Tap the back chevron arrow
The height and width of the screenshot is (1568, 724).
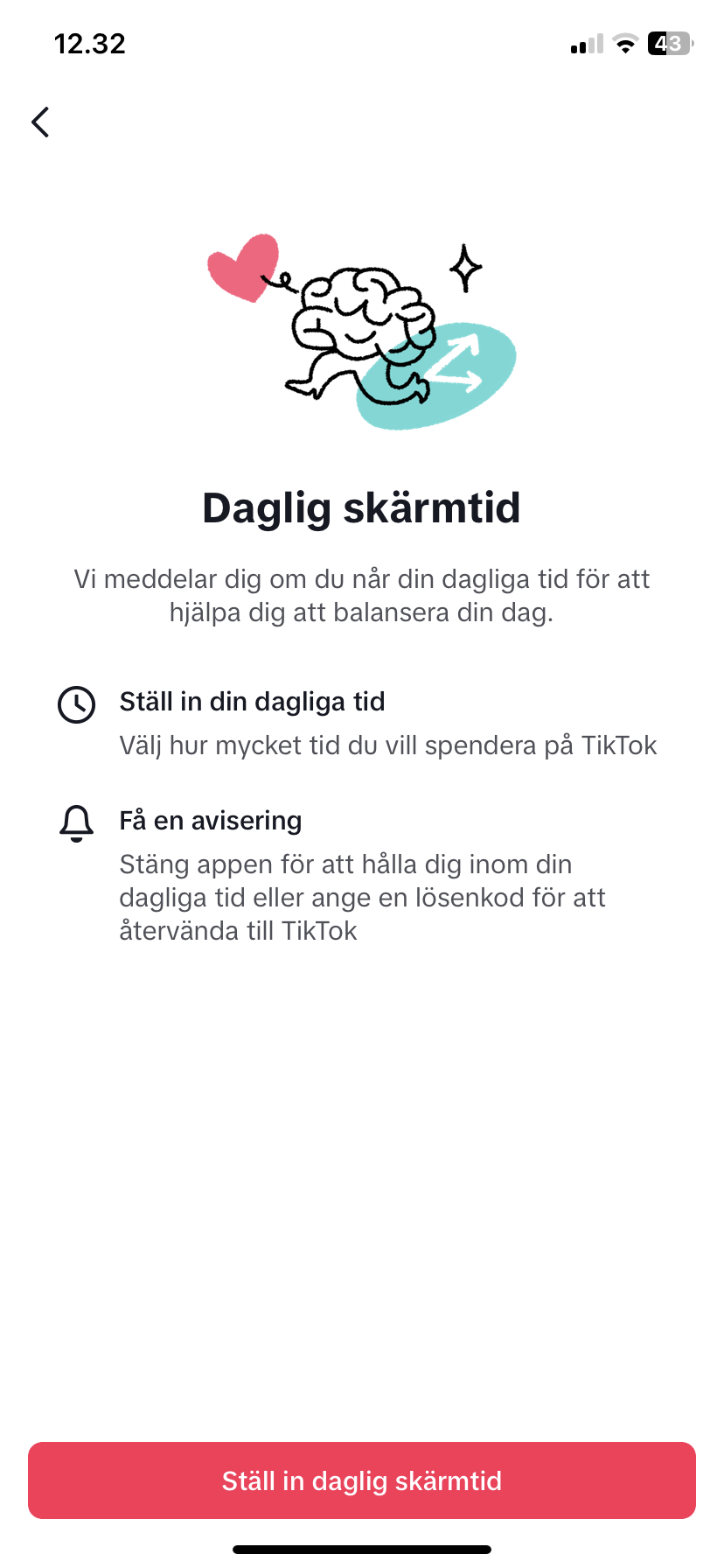40,122
